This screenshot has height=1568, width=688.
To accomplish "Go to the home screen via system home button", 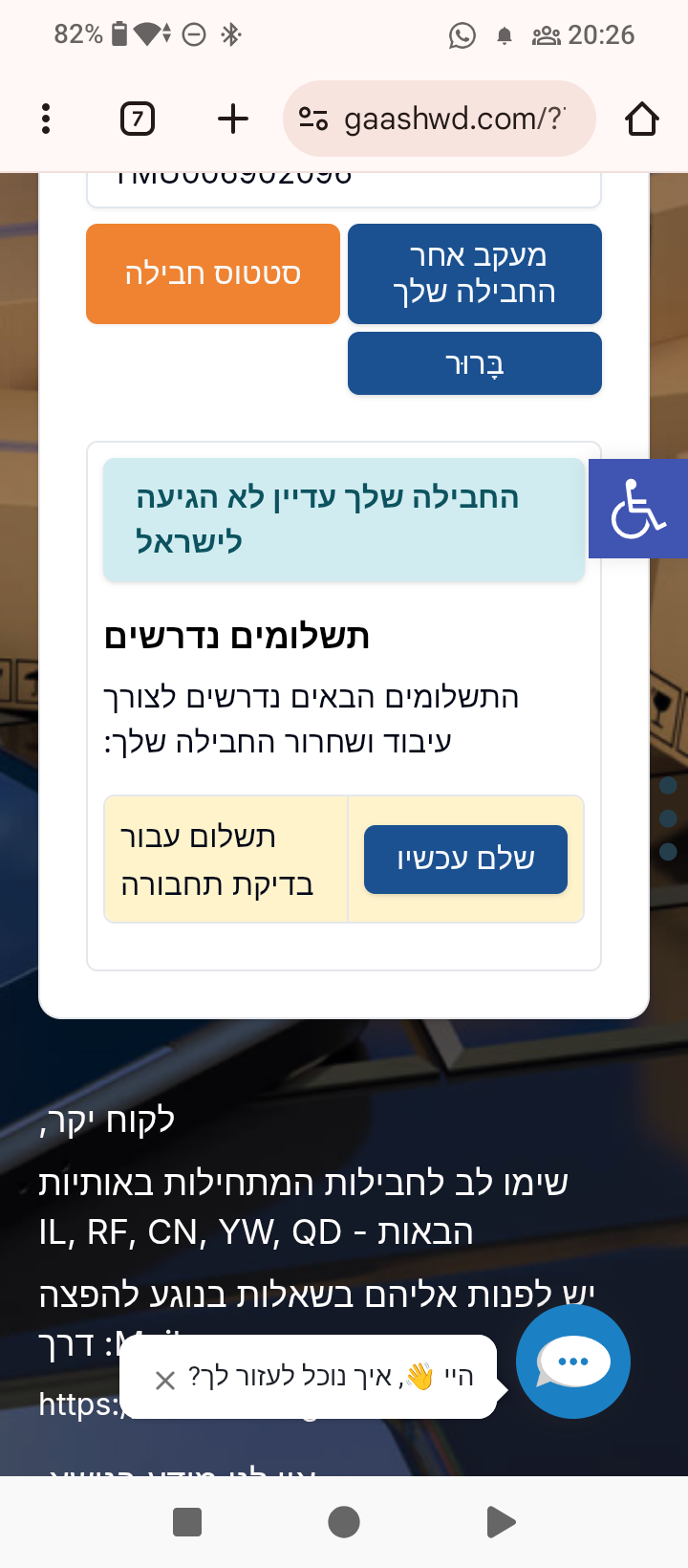I will click(344, 1521).
